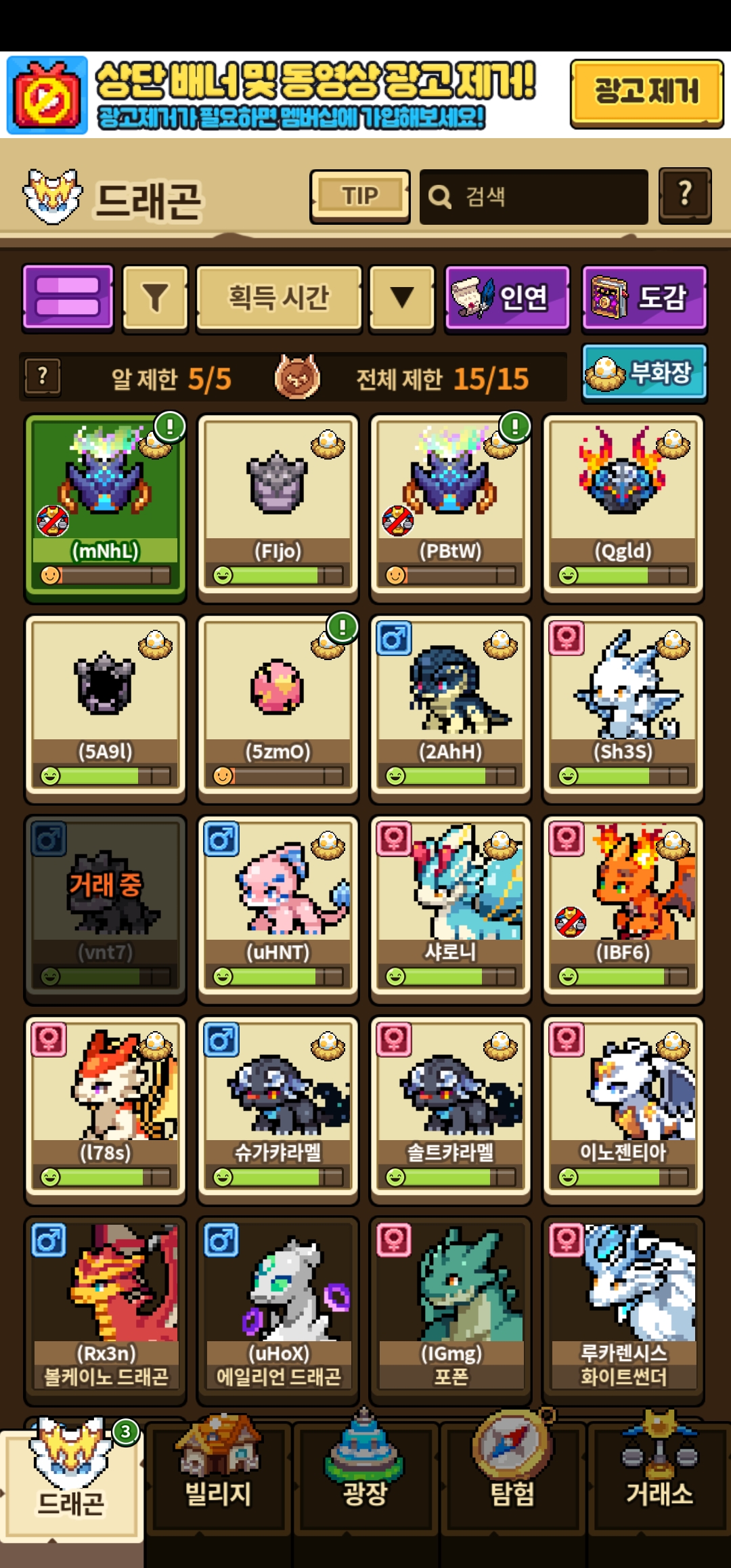Open the 도감 encyclopedia button
Screen dimensions: 731x1568
click(x=644, y=298)
